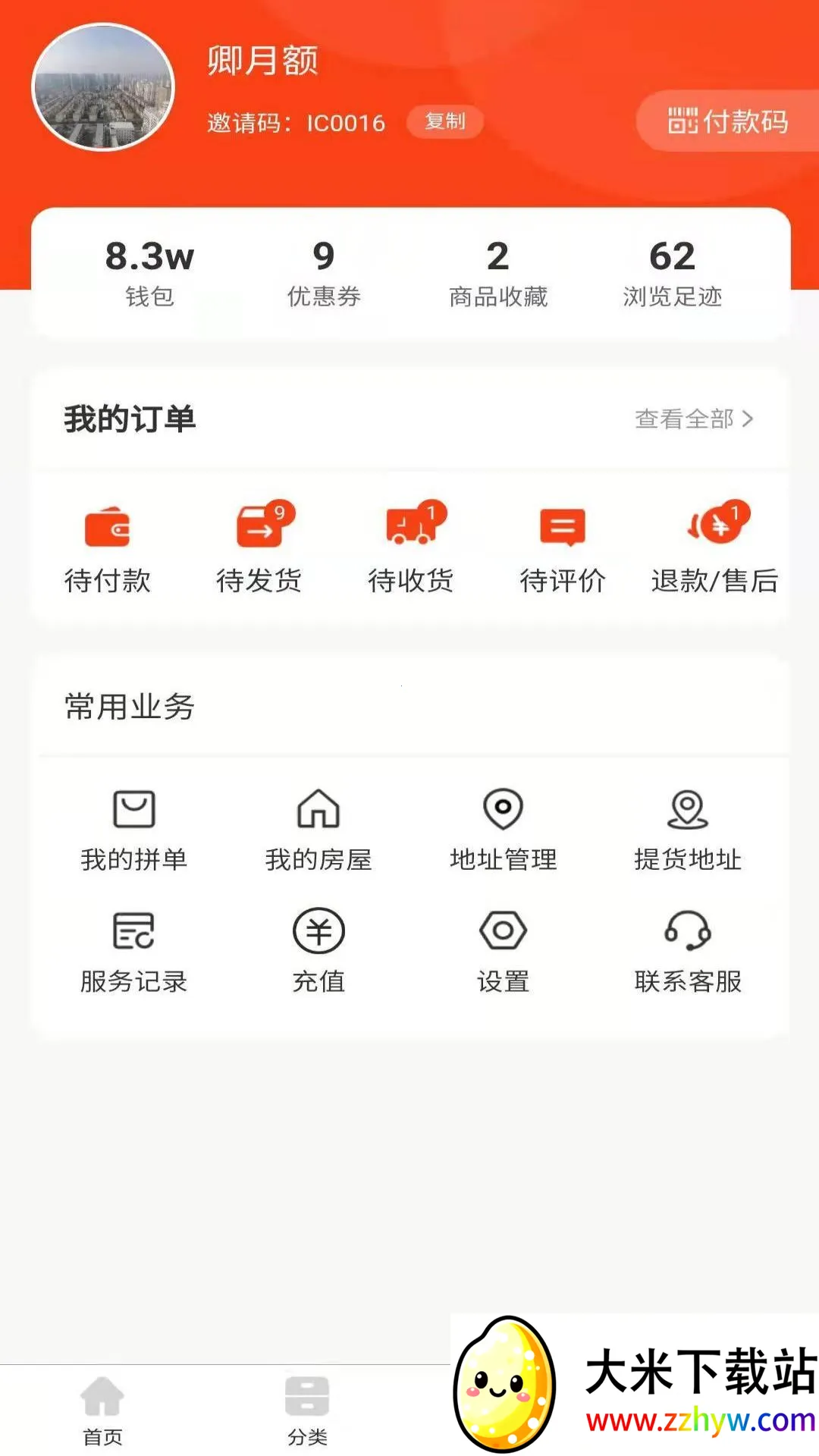Open the 联系客服 headset icon

pyautogui.click(x=689, y=930)
